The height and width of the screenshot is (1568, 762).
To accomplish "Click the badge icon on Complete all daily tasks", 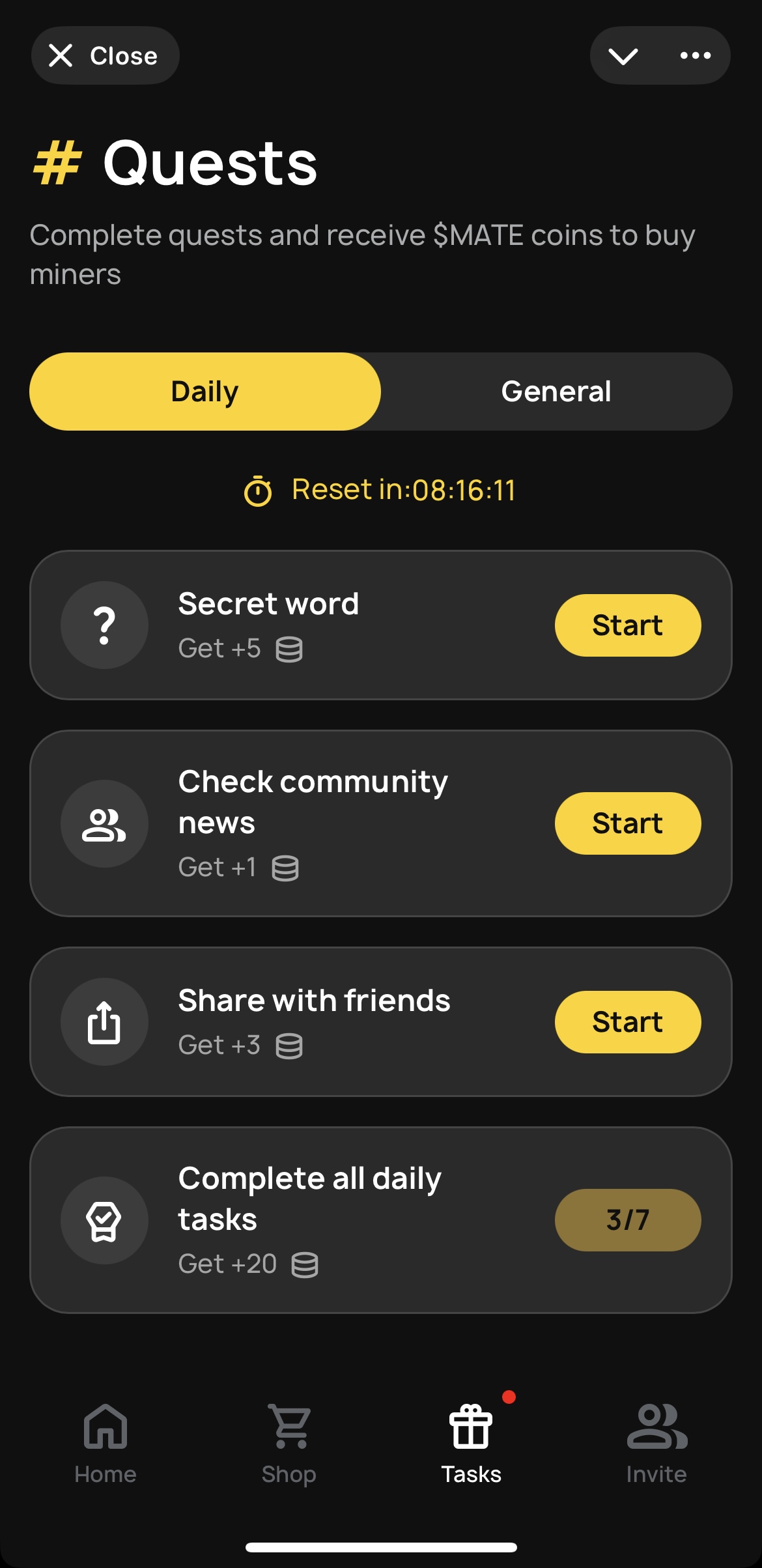I will click(x=104, y=1219).
